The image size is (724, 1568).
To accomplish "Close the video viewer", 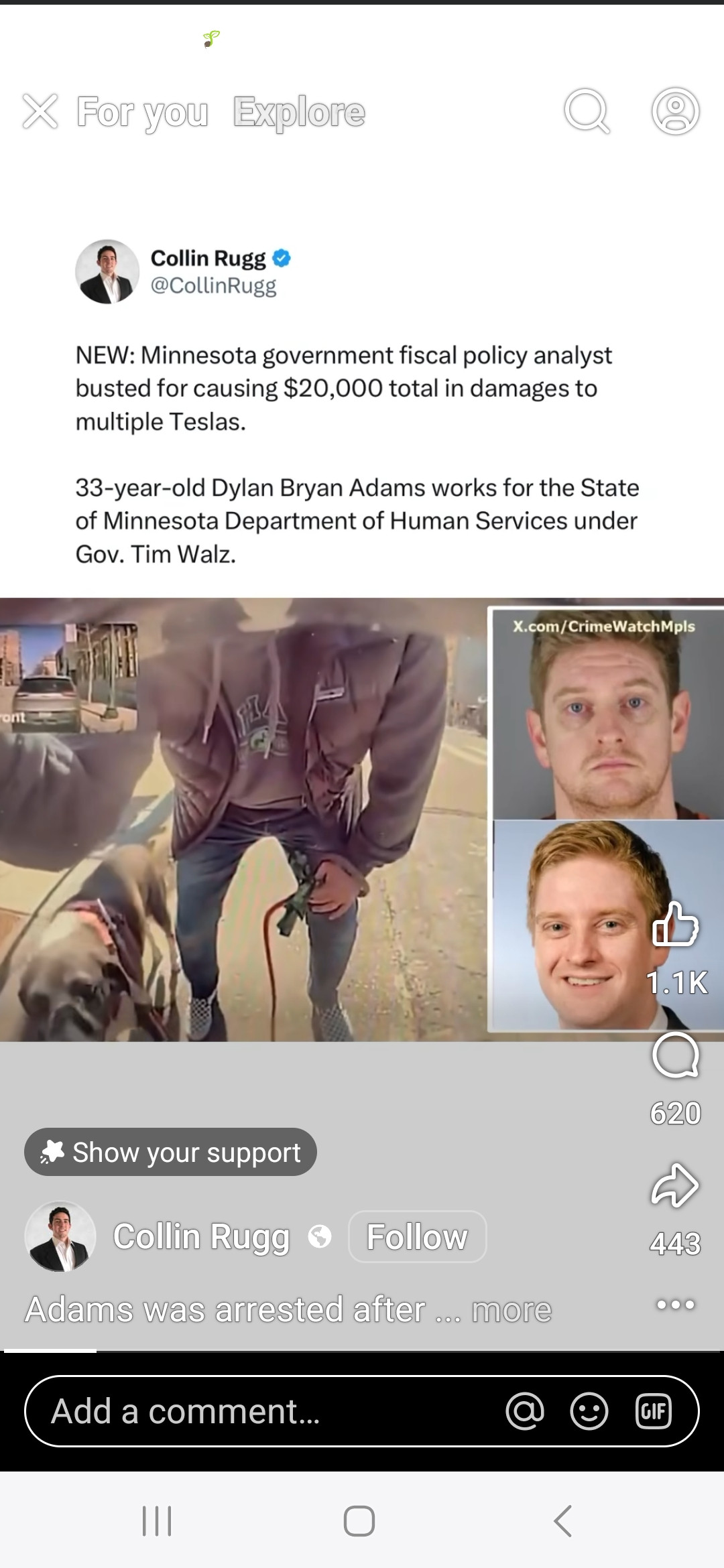I will point(40,111).
